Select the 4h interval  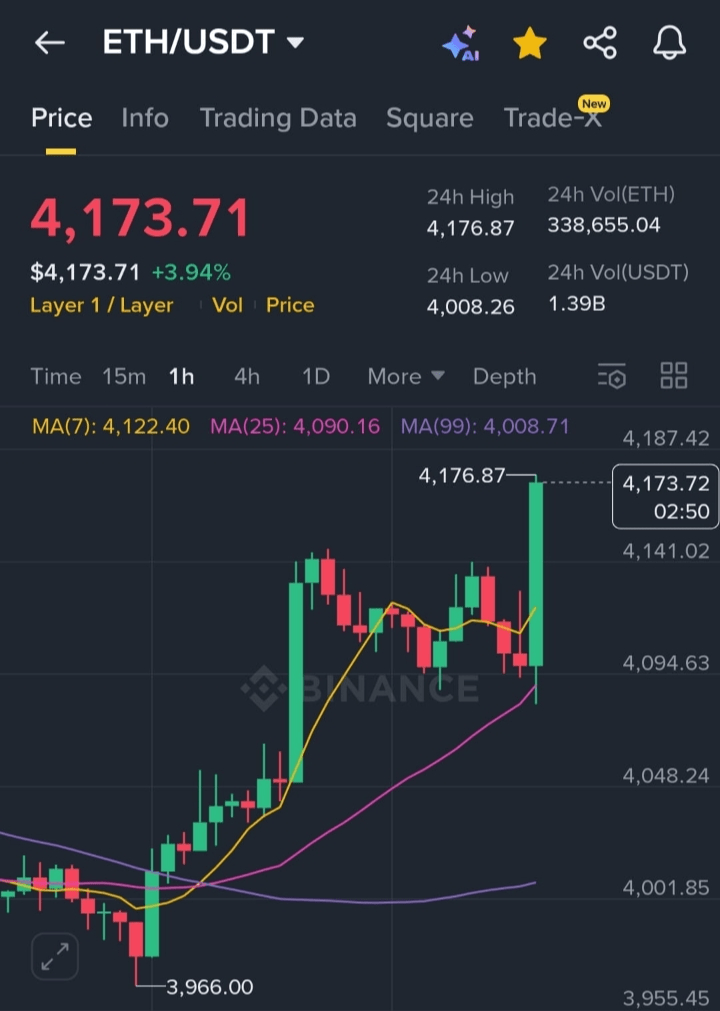[x=246, y=377]
